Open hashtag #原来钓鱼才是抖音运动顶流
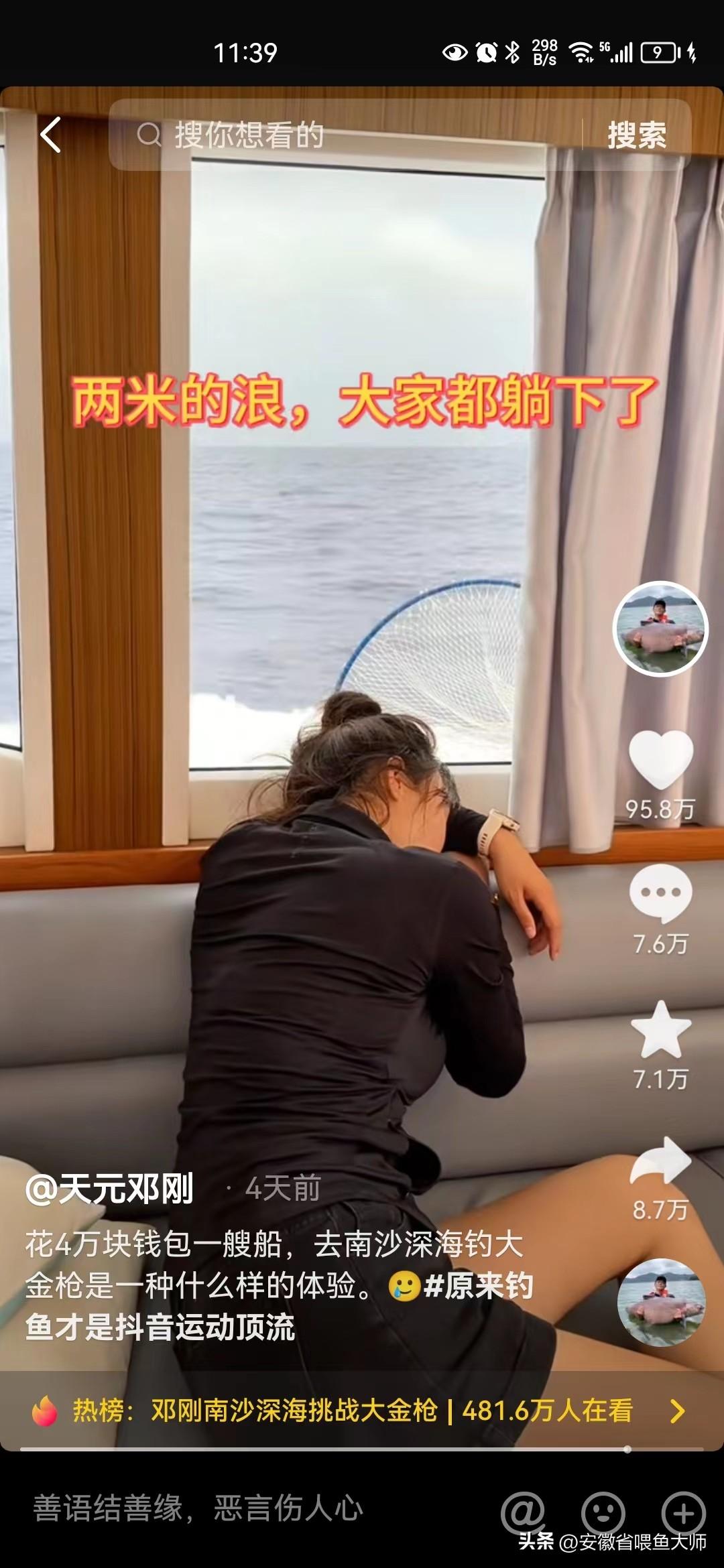 pos(282,1307)
